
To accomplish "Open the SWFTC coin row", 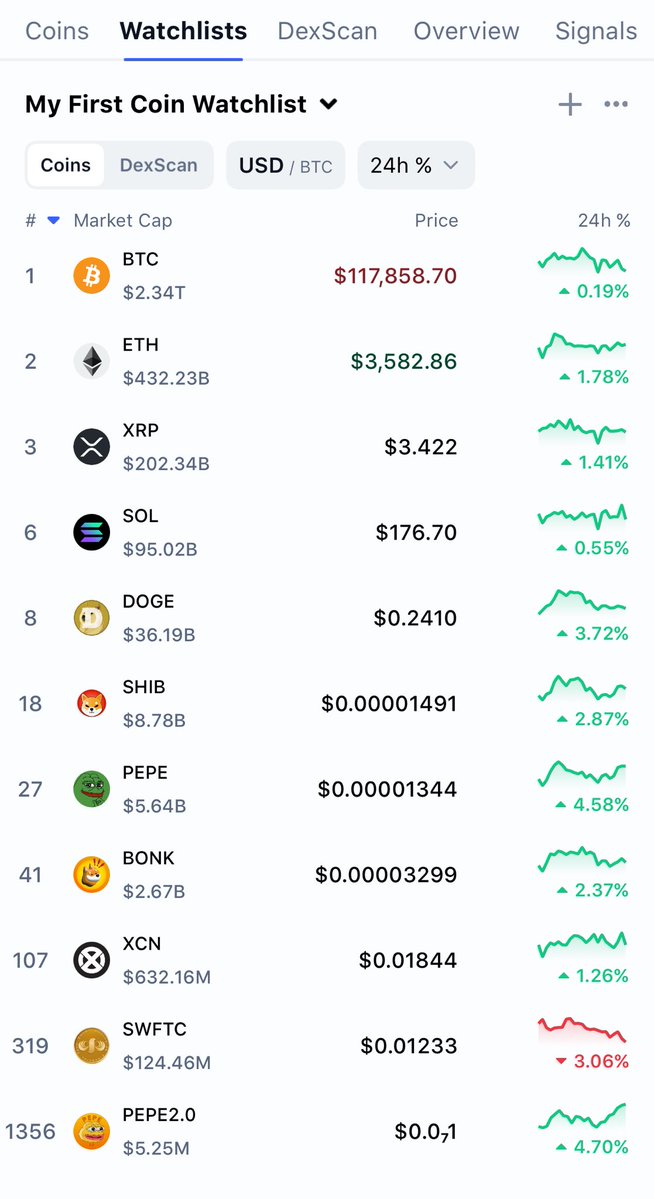I will tap(327, 1046).
